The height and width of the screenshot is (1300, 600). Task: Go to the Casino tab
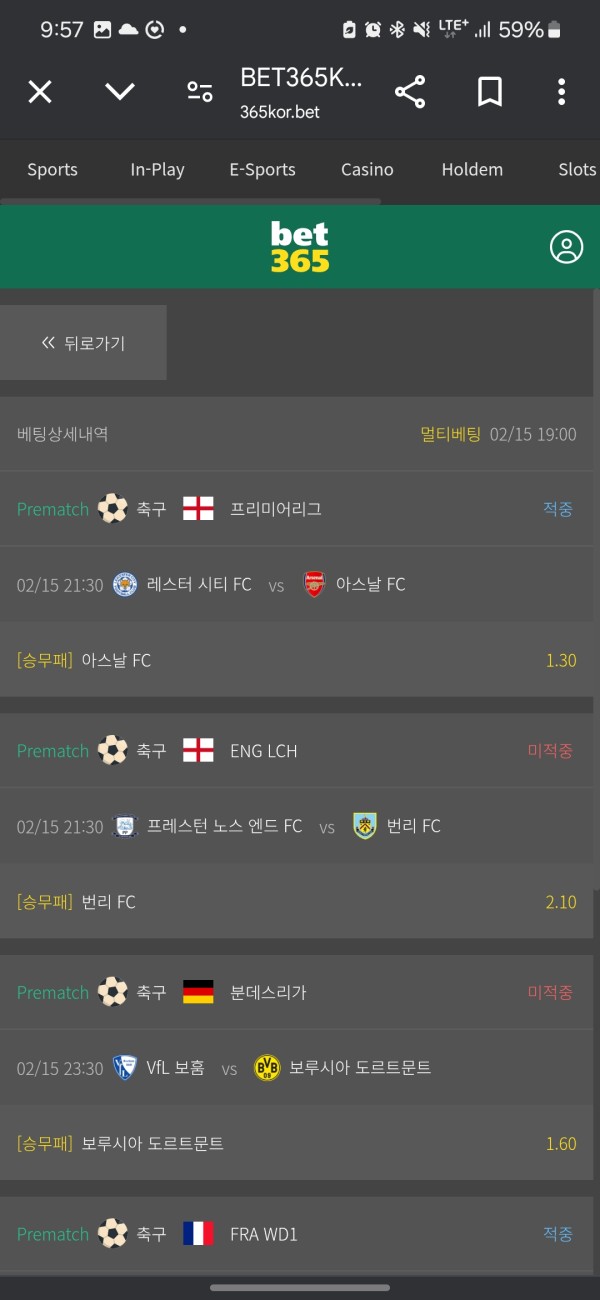pos(367,170)
